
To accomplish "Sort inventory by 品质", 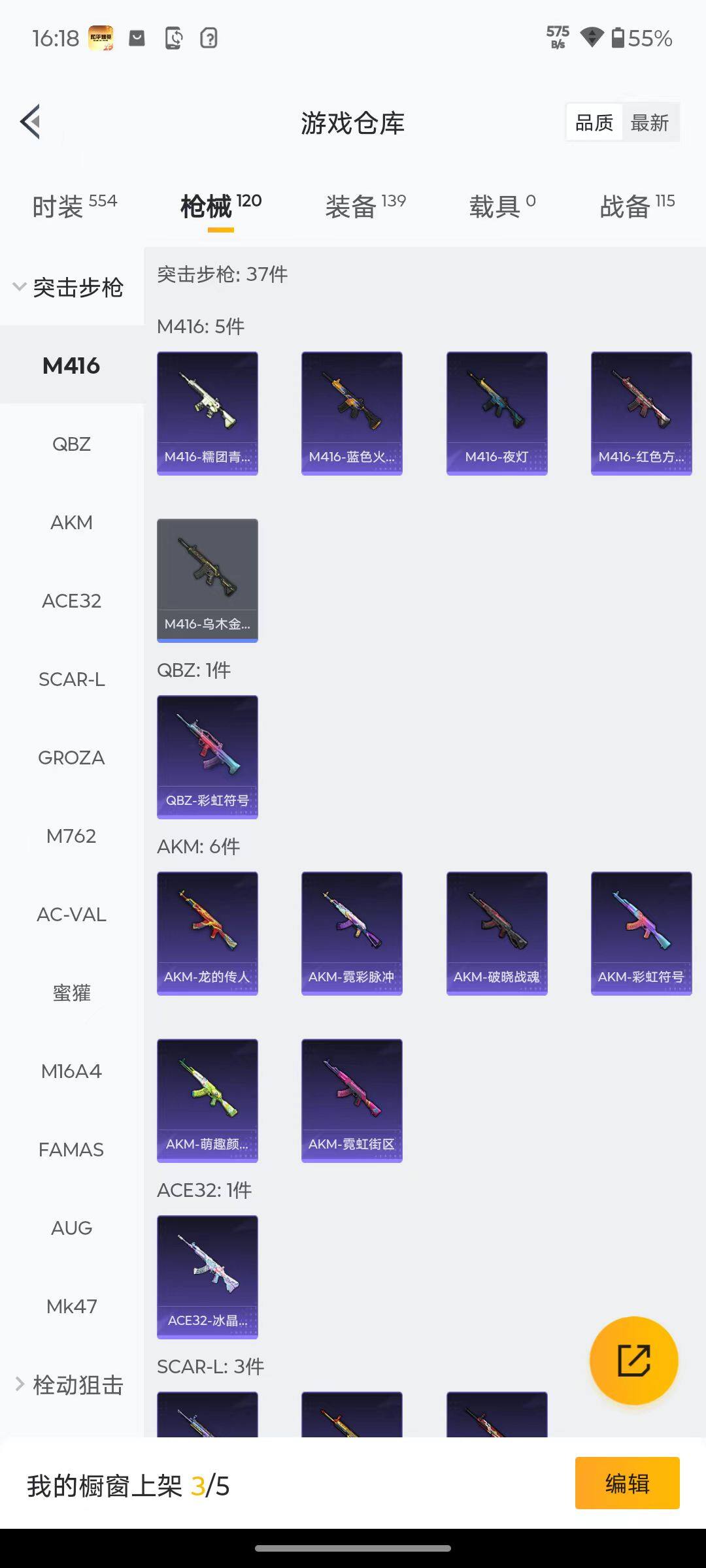I will coord(594,122).
